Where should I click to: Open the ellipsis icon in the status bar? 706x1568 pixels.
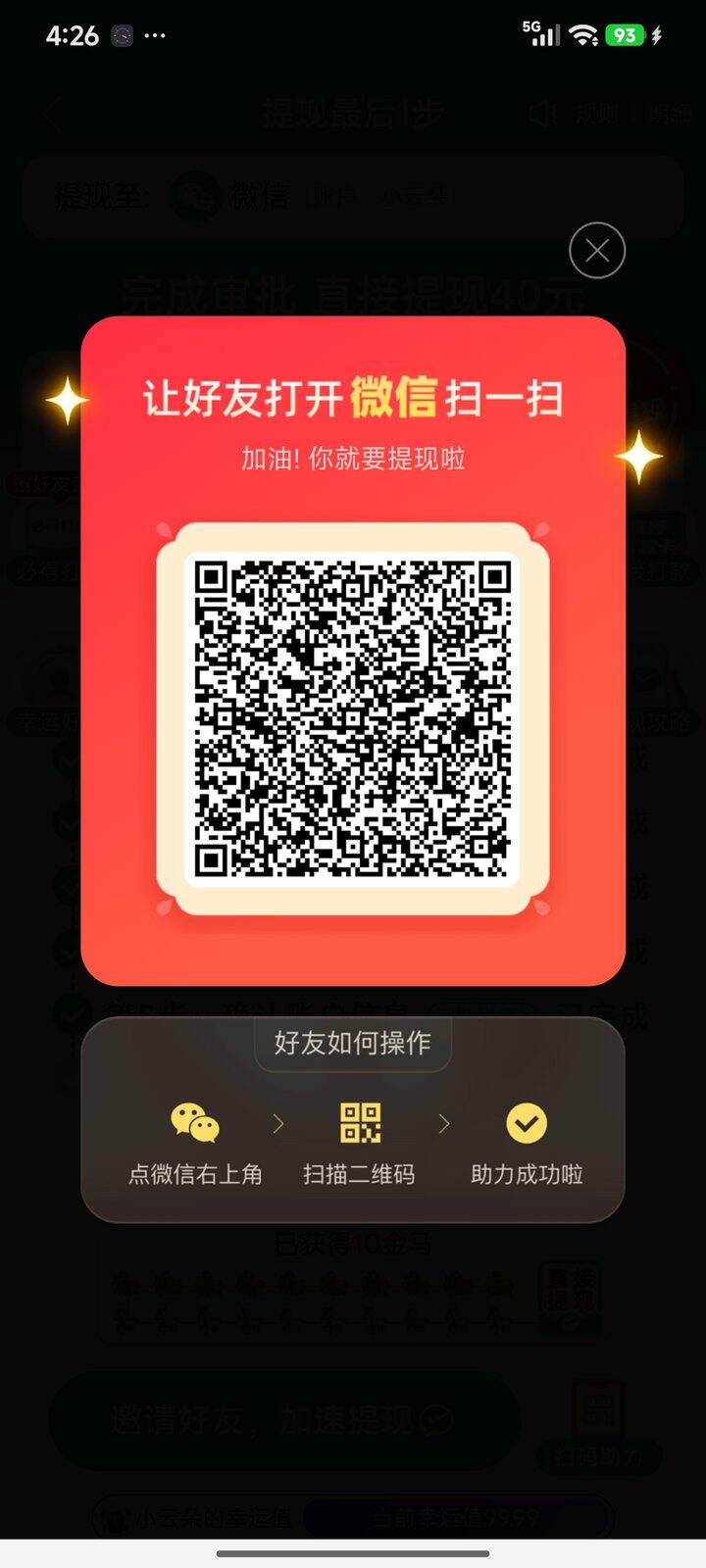156,35
